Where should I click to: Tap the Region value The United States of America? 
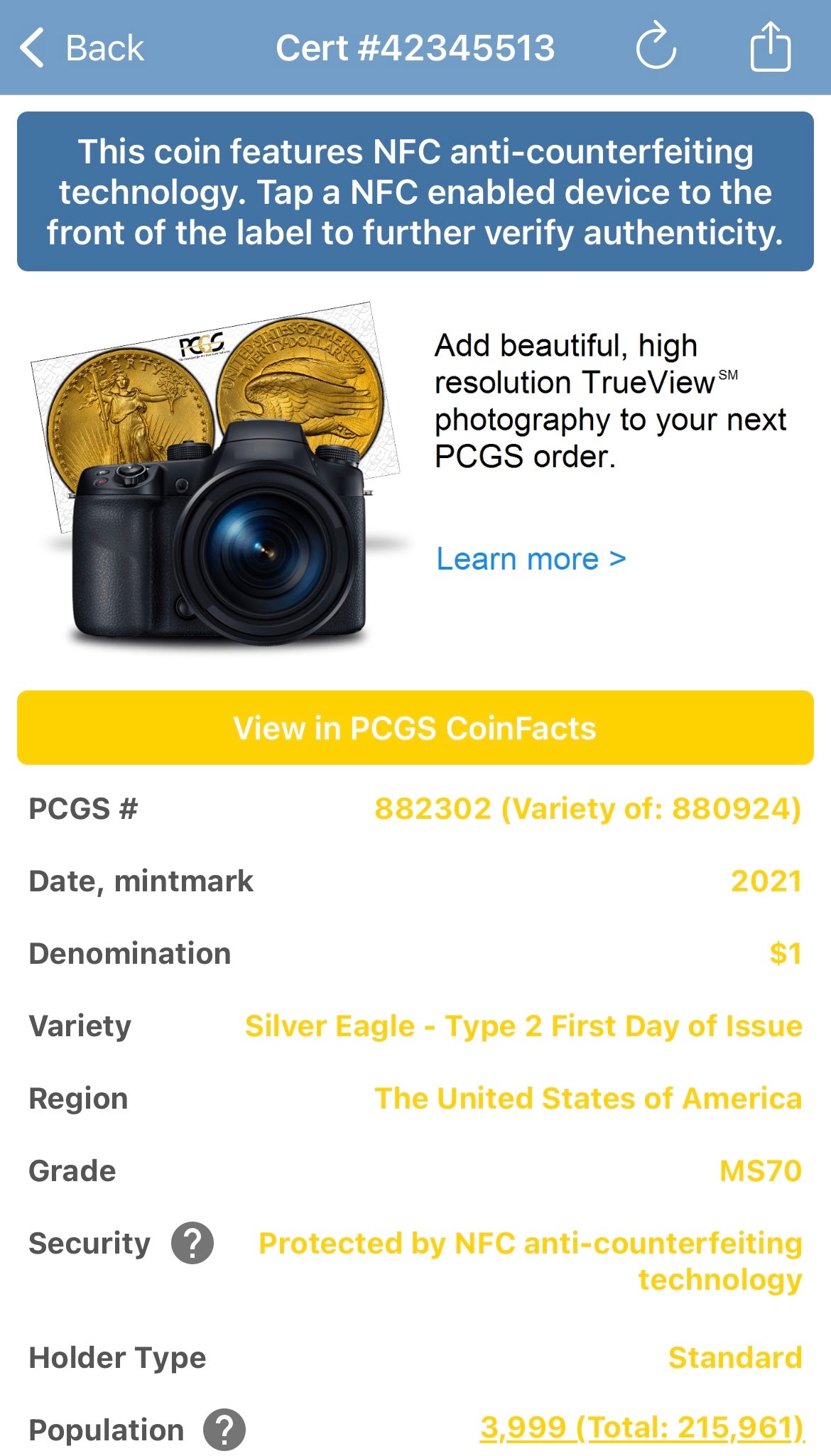(x=590, y=1098)
